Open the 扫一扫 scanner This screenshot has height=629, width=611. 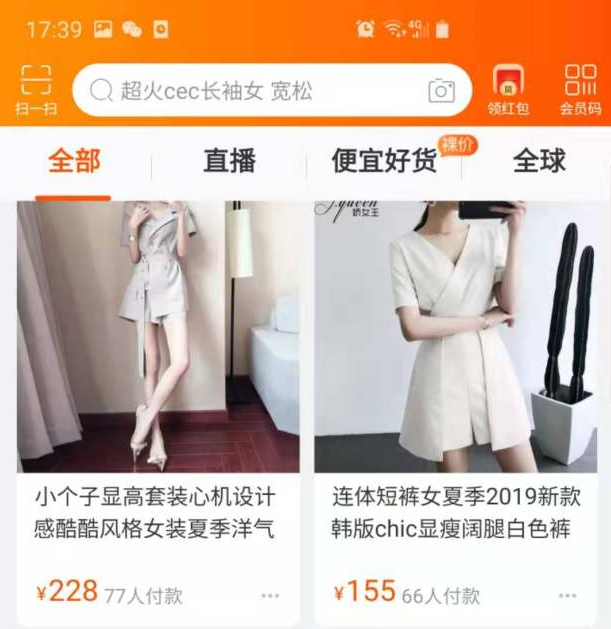(x=36, y=90)
